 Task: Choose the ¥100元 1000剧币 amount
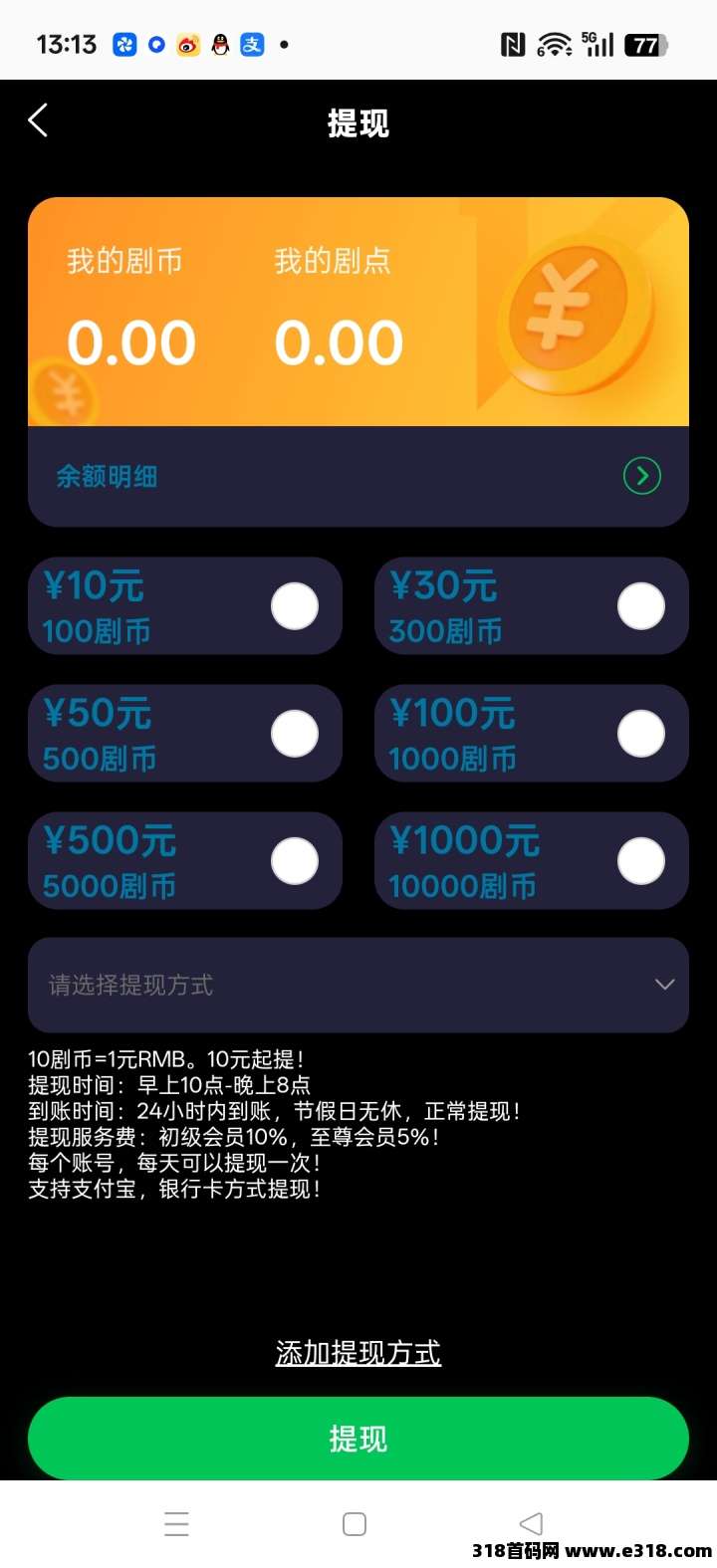(x=640, y=734)
